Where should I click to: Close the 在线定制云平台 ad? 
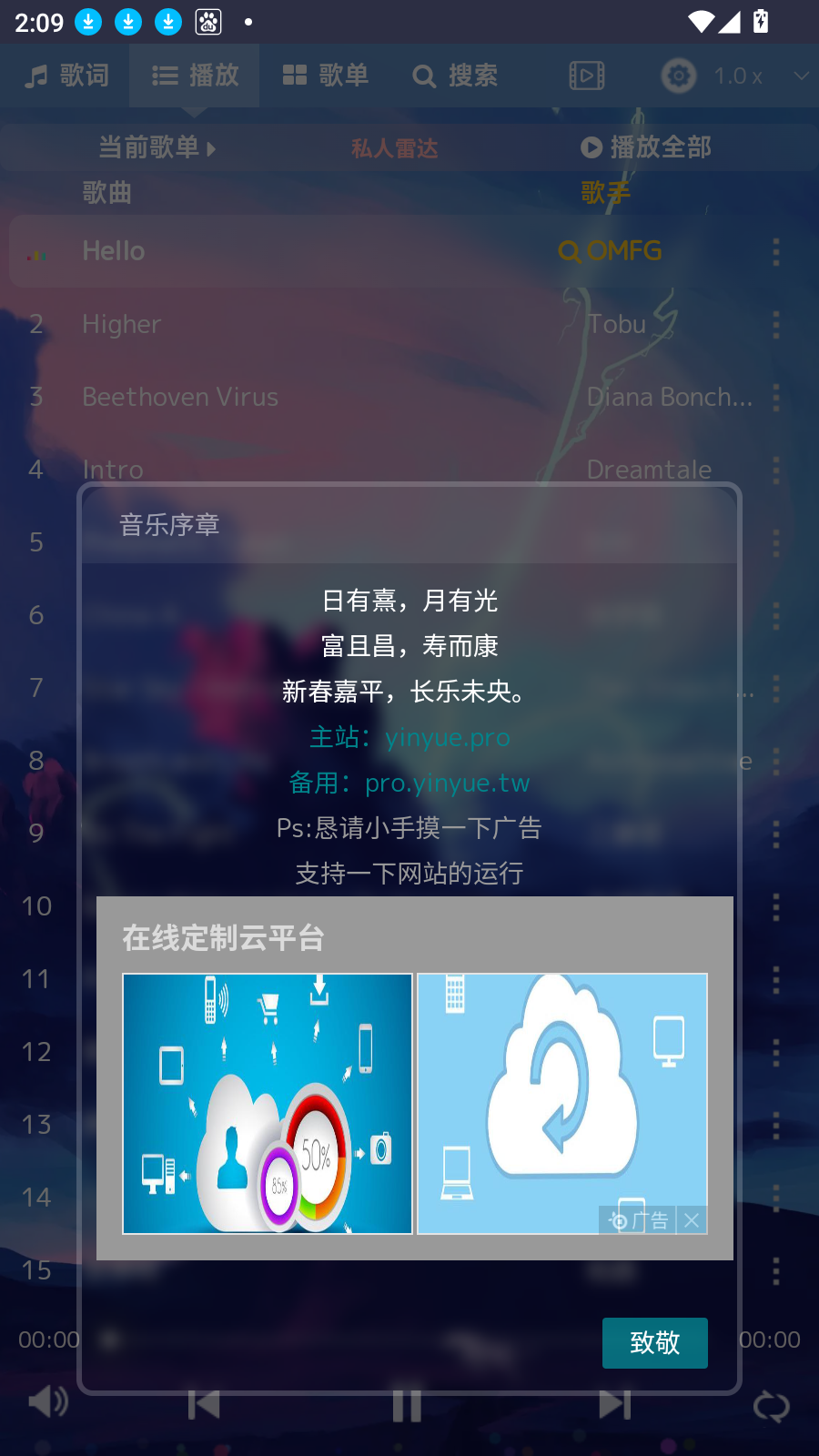[692, 1220]
